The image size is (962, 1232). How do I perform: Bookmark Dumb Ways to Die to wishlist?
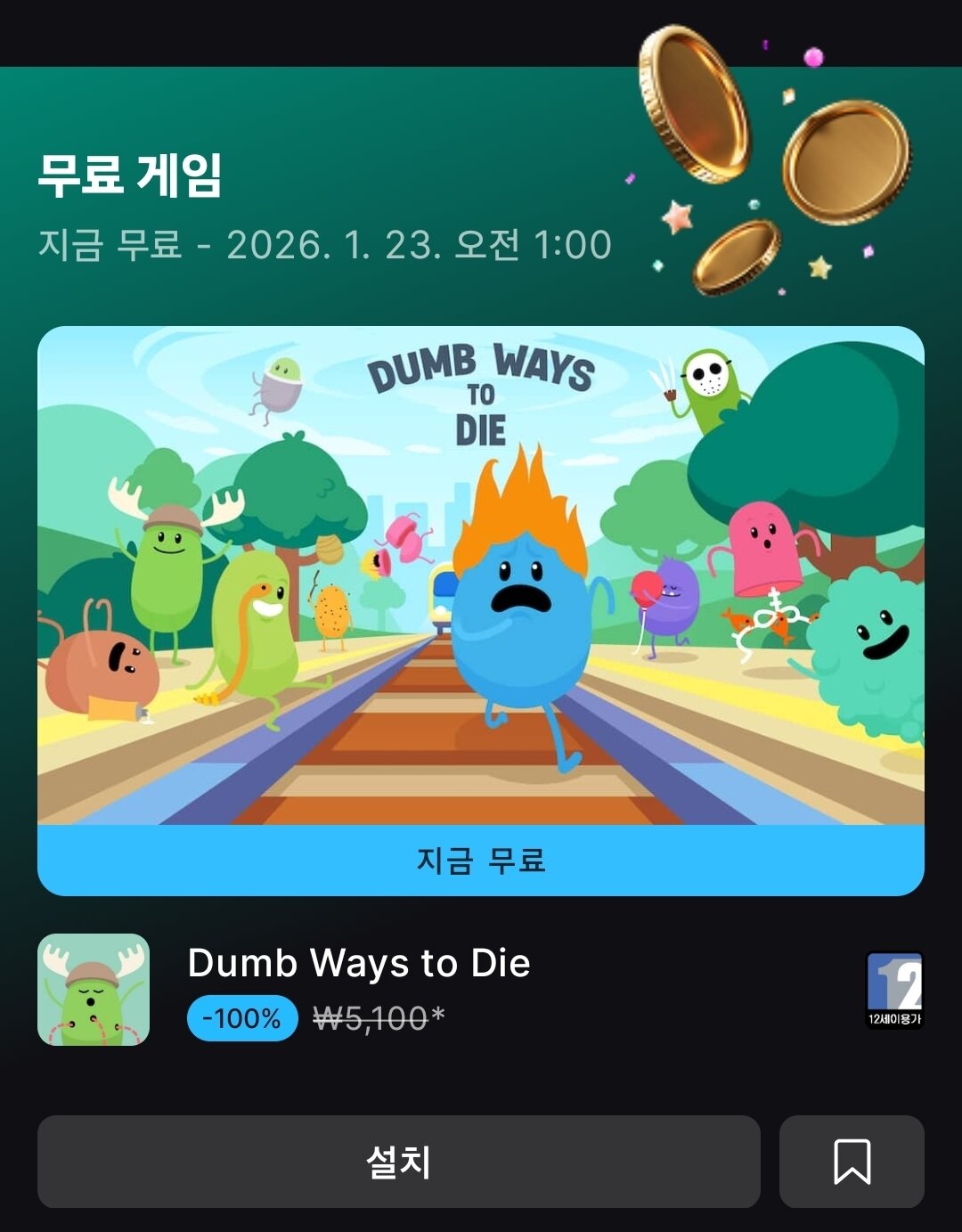(x=852, y=1162)
